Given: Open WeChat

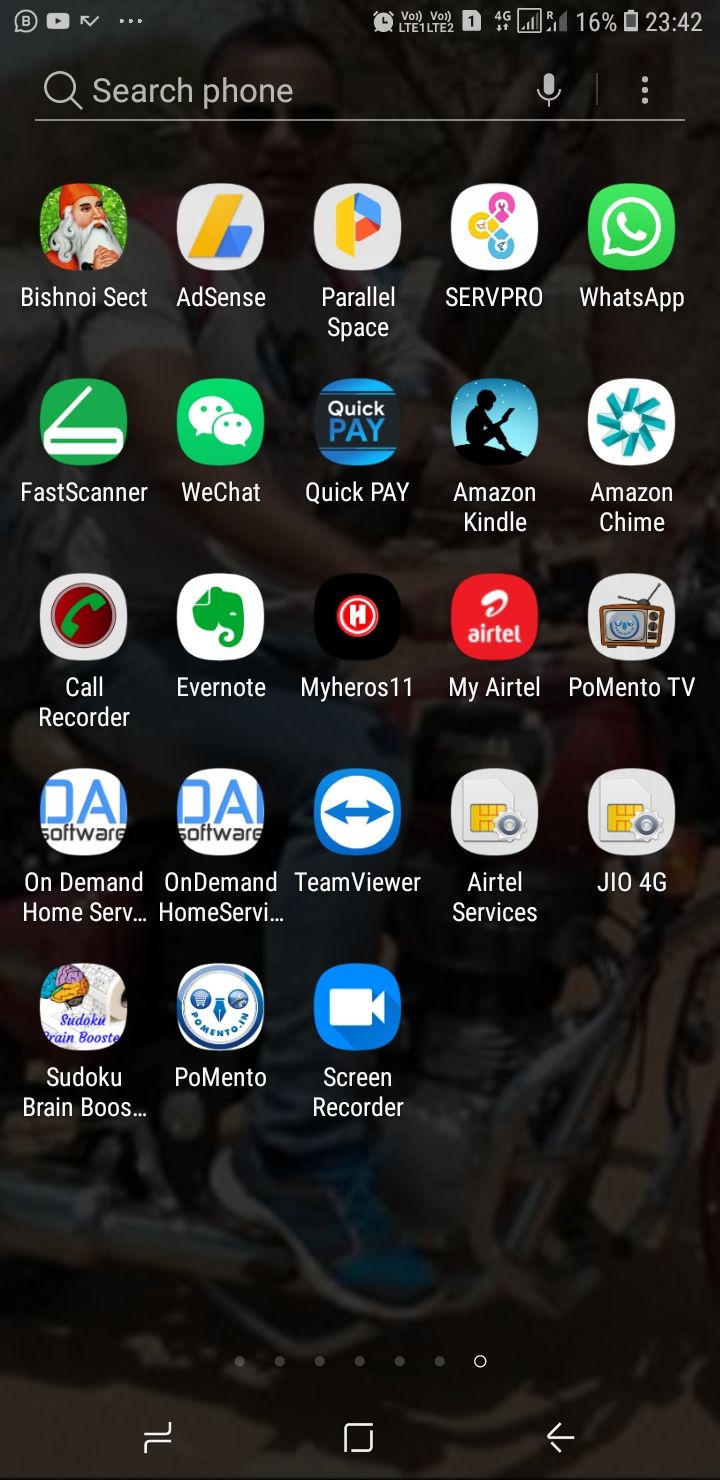Looking at the screenshot, I should pos(221,423).
